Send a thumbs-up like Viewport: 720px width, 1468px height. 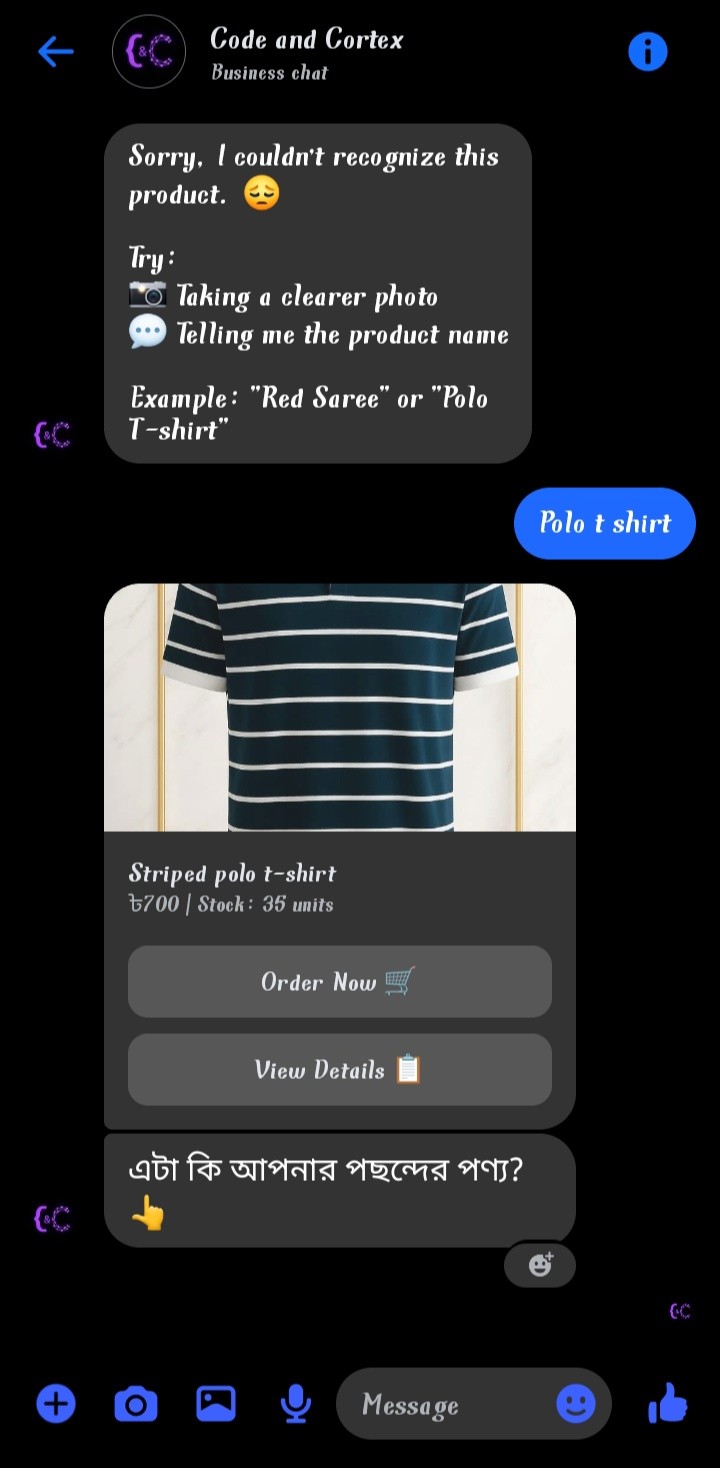pyautogui.click(x=668, y=1403)
